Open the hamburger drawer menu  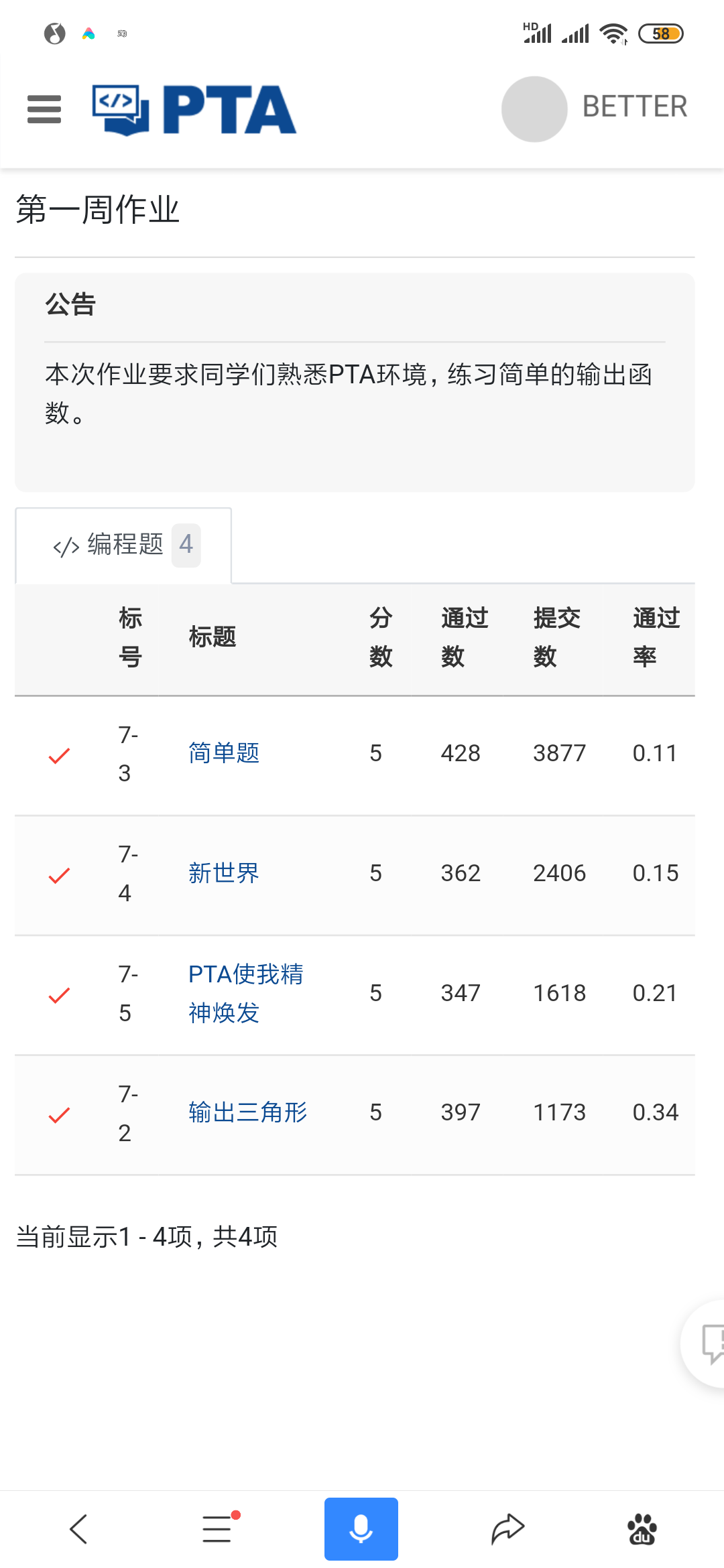coord(44,109)
